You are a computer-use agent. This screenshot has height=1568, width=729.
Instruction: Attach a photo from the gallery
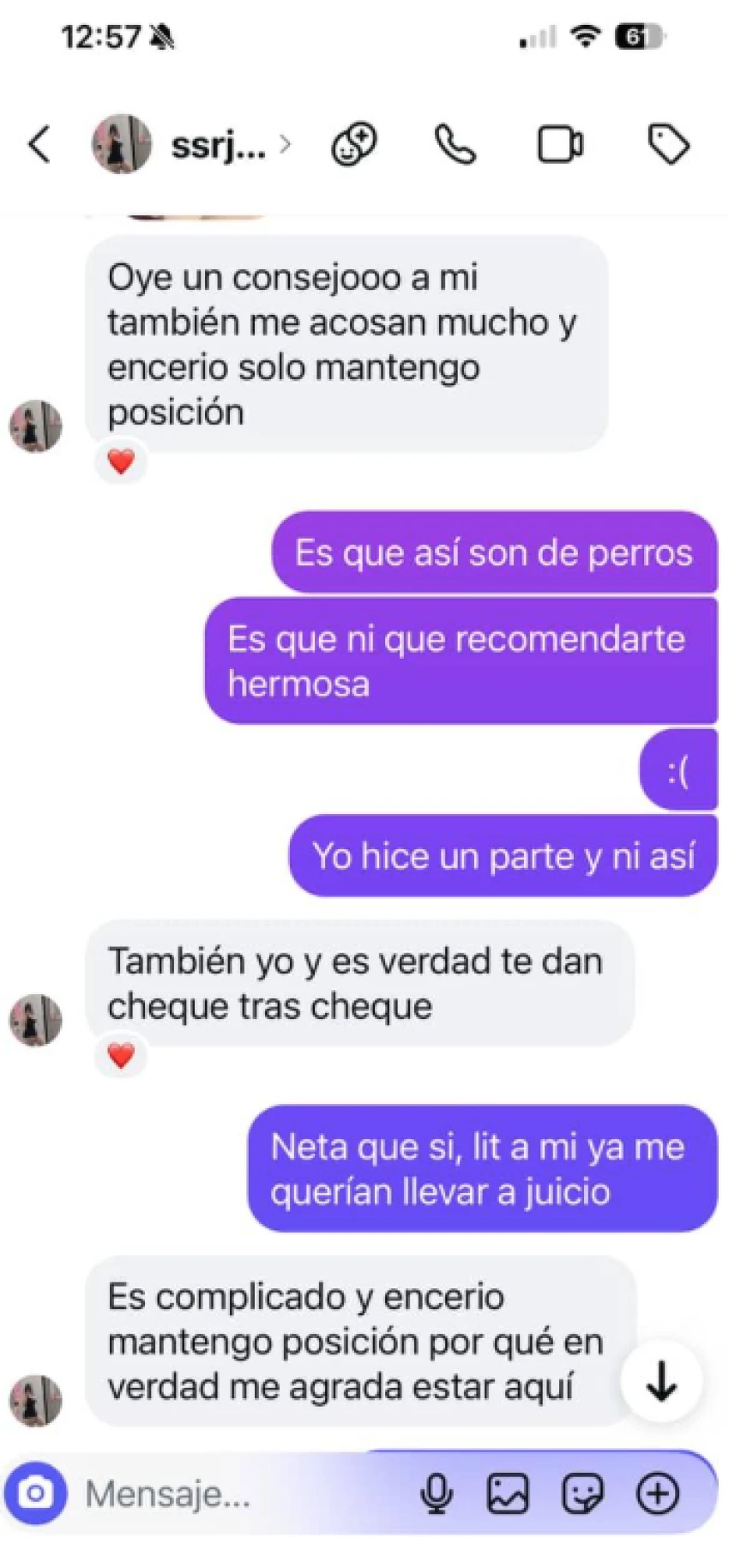coord(508,1494)
